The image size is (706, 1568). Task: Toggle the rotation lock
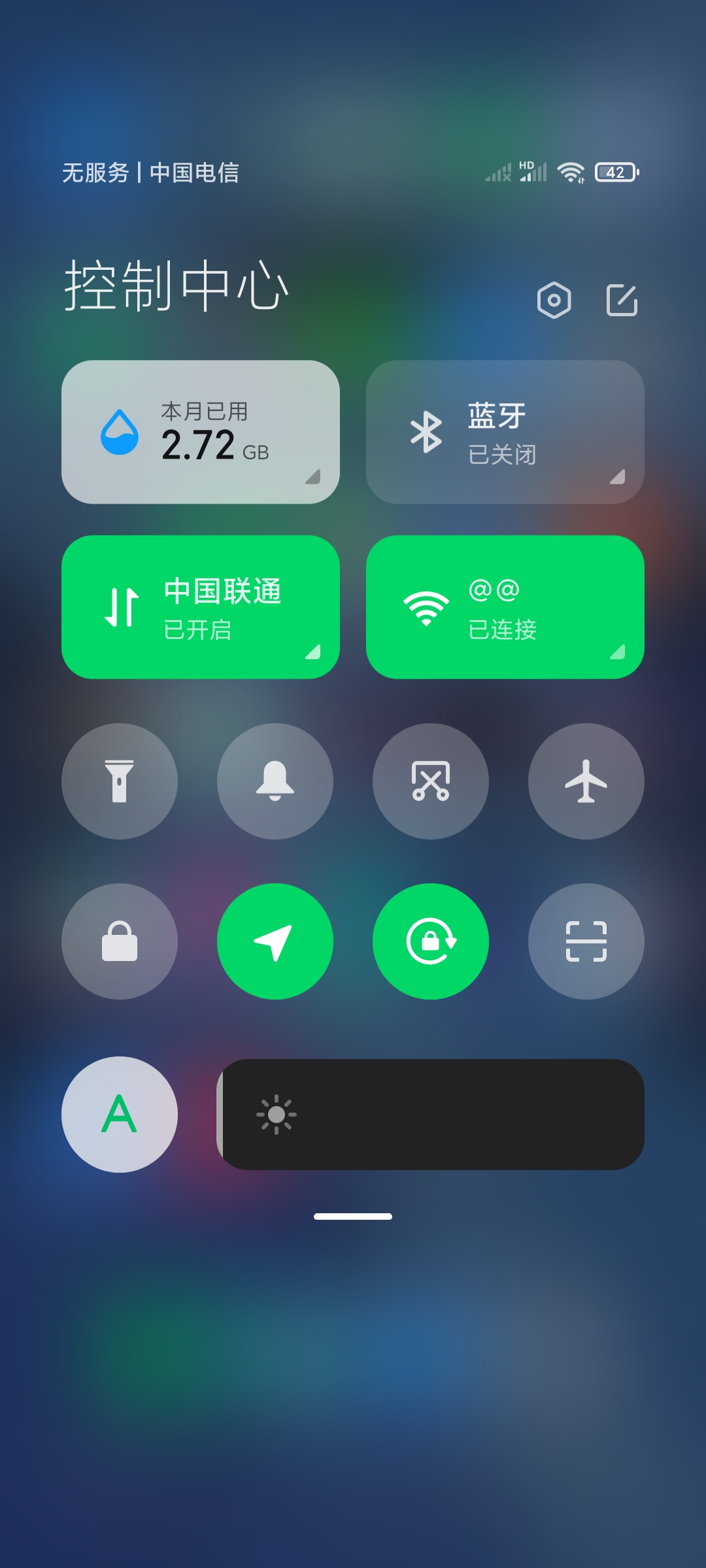pos(431,941)
